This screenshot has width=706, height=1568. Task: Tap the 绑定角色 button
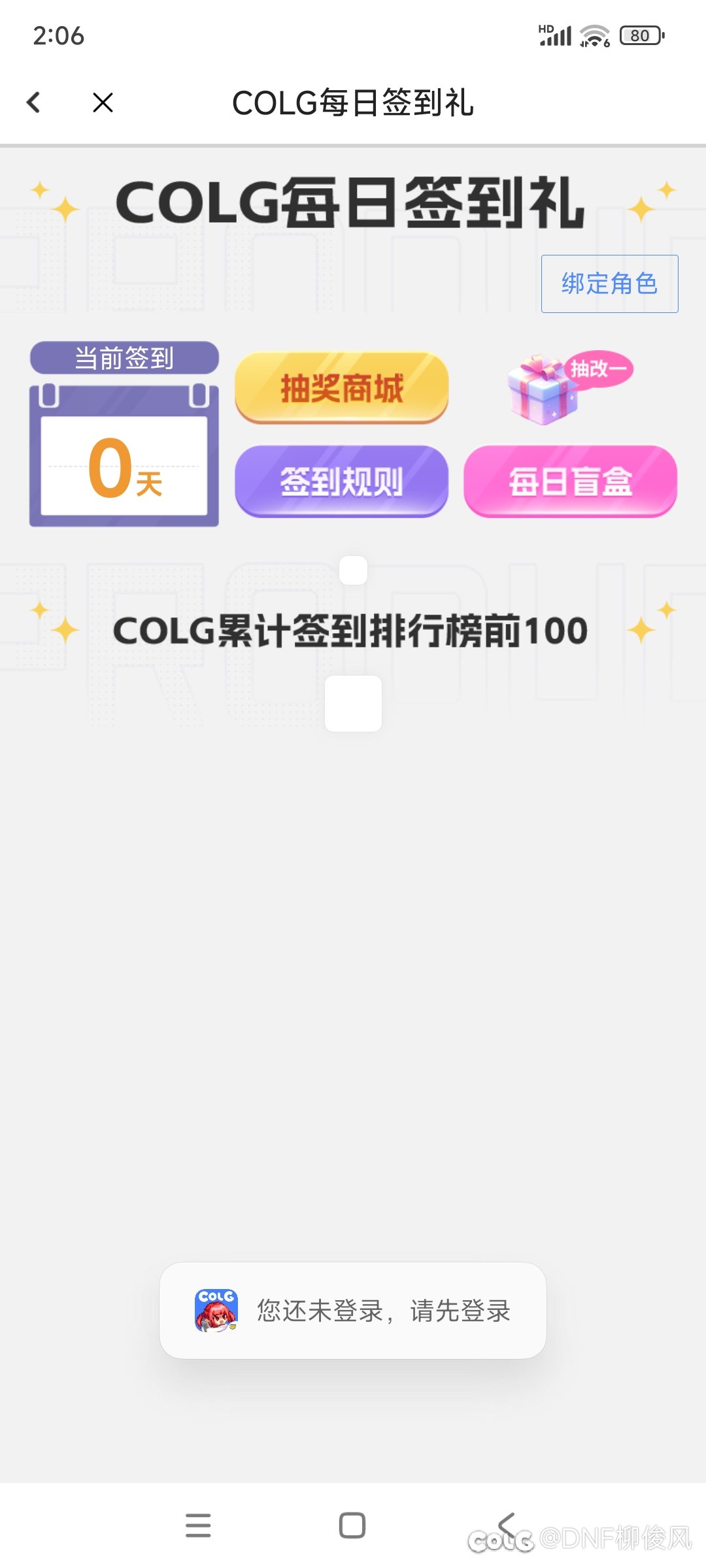click(609, 284)
